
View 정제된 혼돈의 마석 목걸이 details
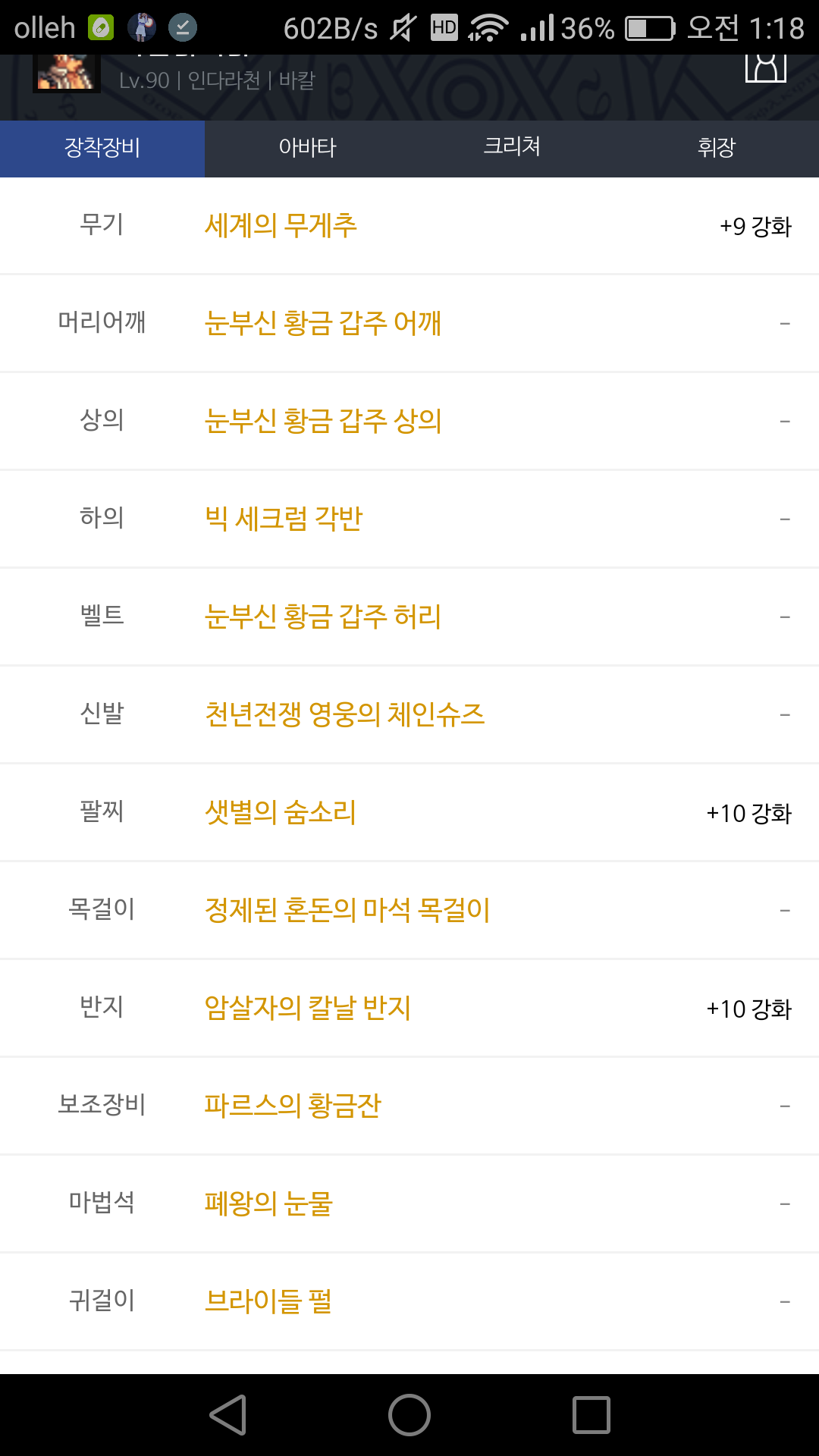(347, 910)
